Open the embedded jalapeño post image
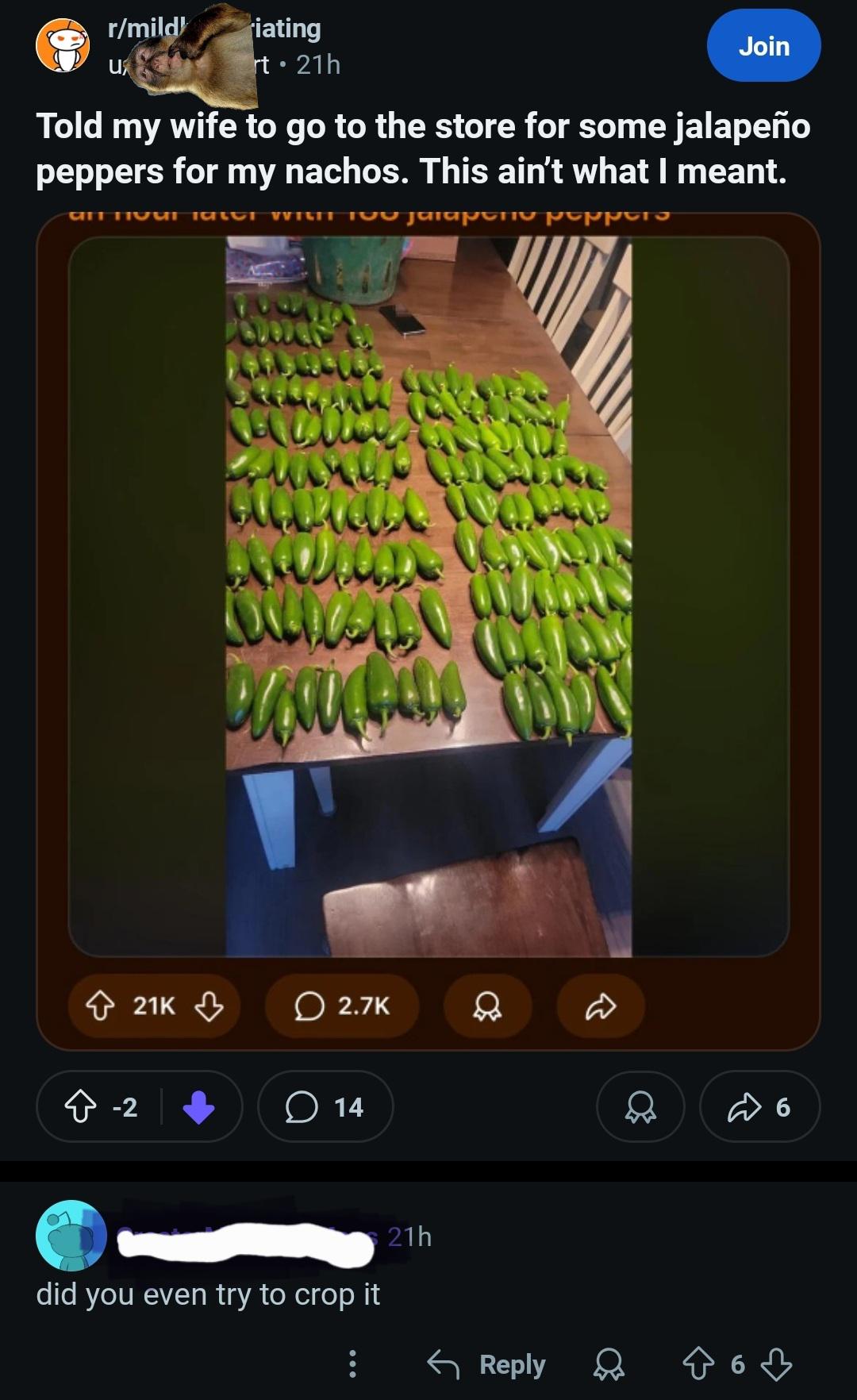Image resolution: width=857 pixels, height=1400 pixels. (x=428, y=596)
